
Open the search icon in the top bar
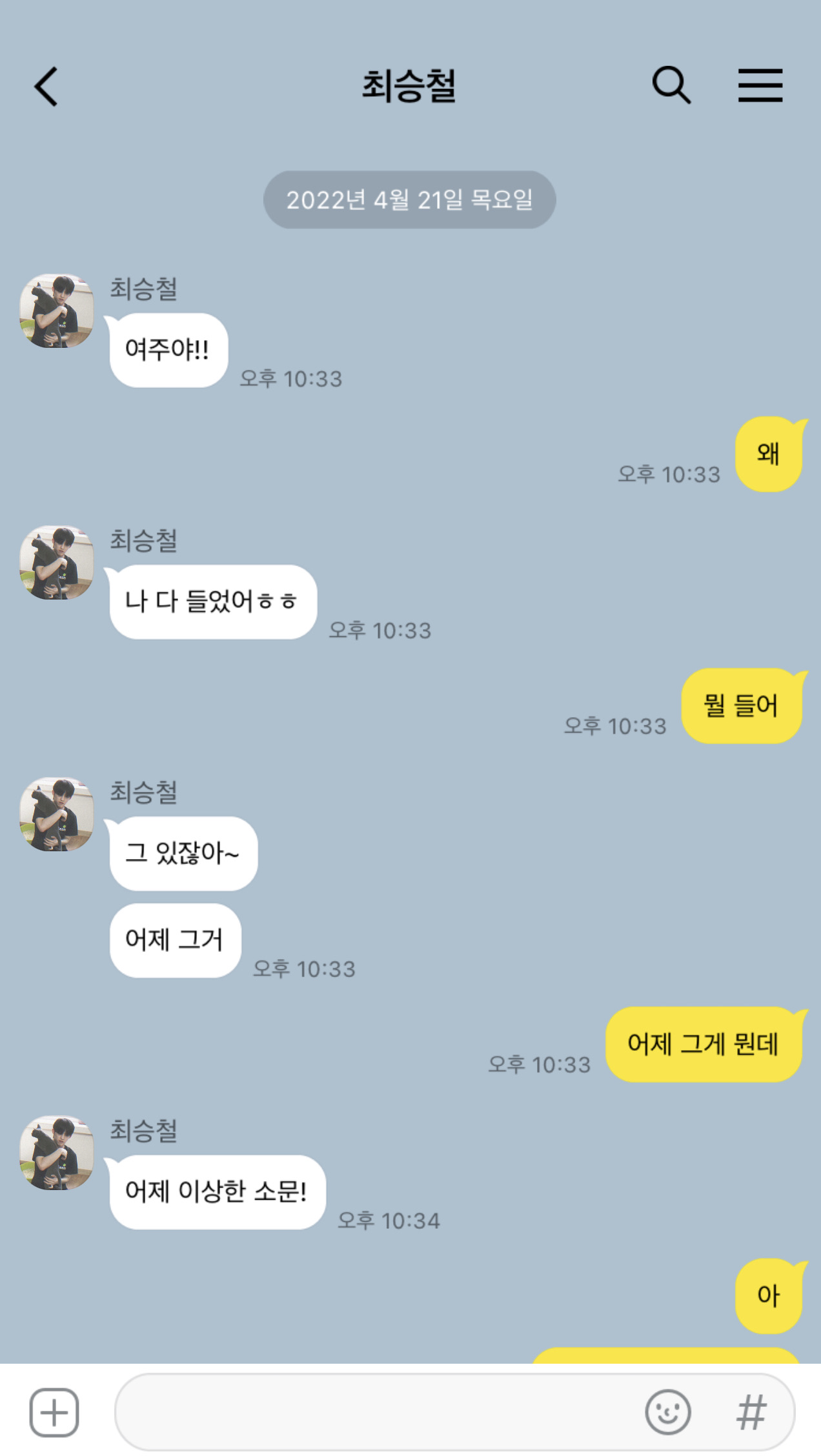[x=672, y=86]
